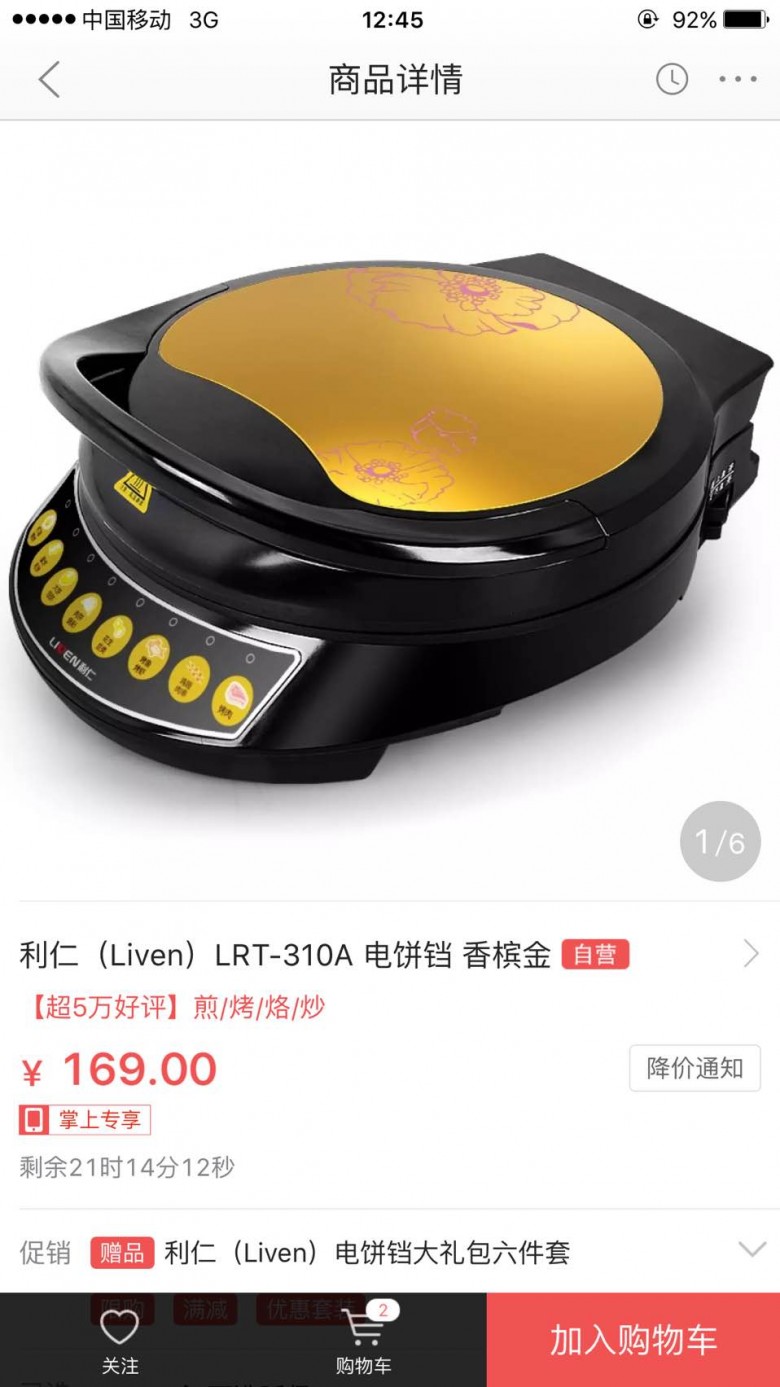Tap 关注 to favorite this item
Screen dimensions: 780x1387
click(119, 1341)
